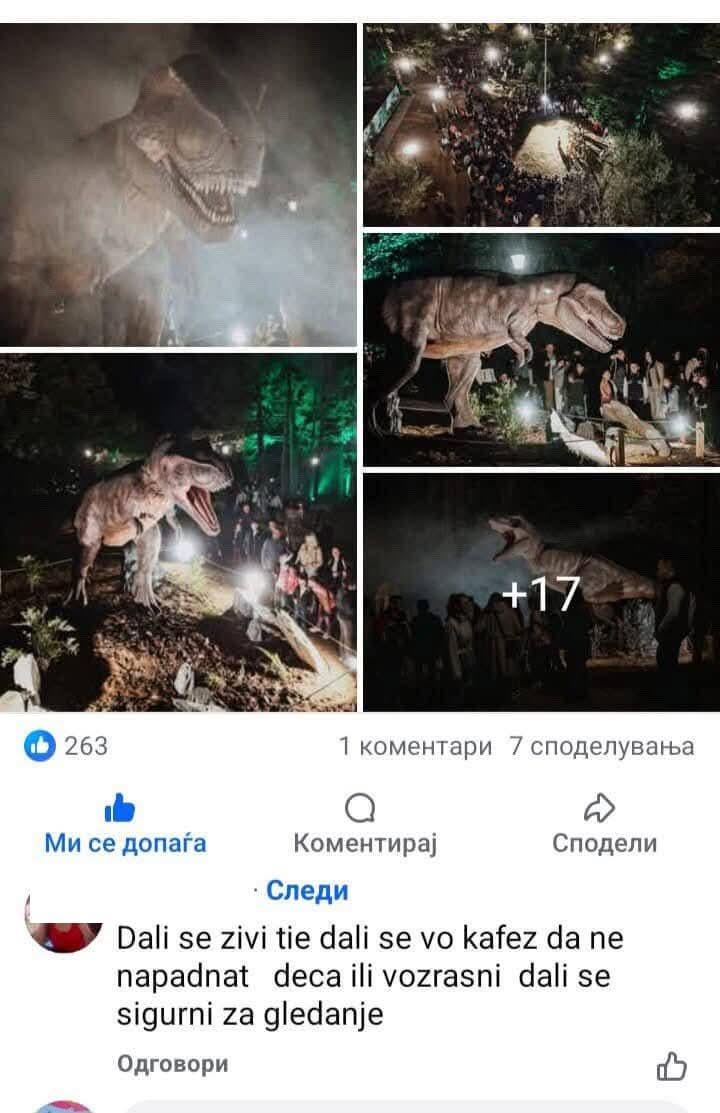This screenshot has height=1113, width=720.
Task: View the 263 reactions list
Action: (66, 746)
